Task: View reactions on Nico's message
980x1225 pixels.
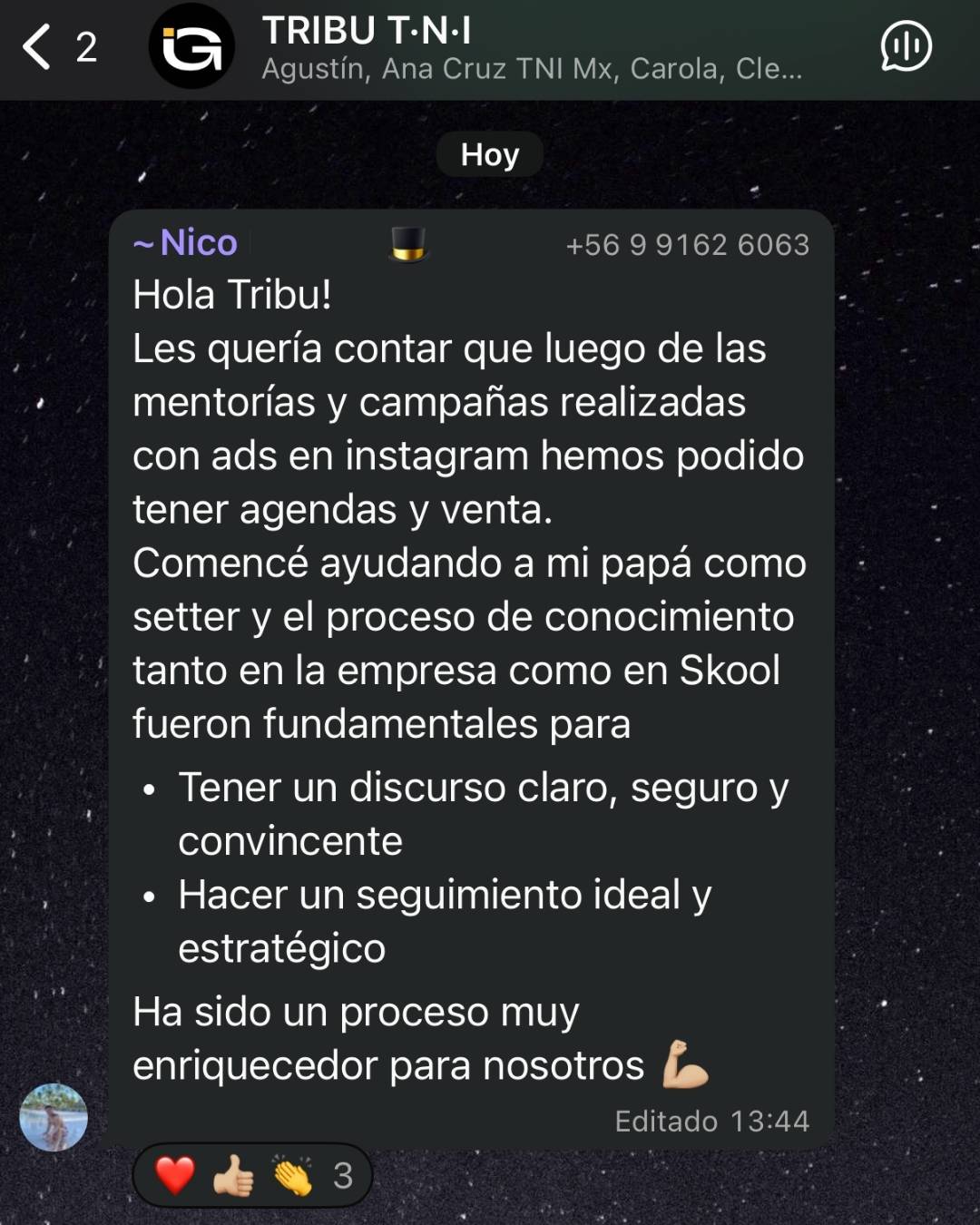Action: 252,1176
